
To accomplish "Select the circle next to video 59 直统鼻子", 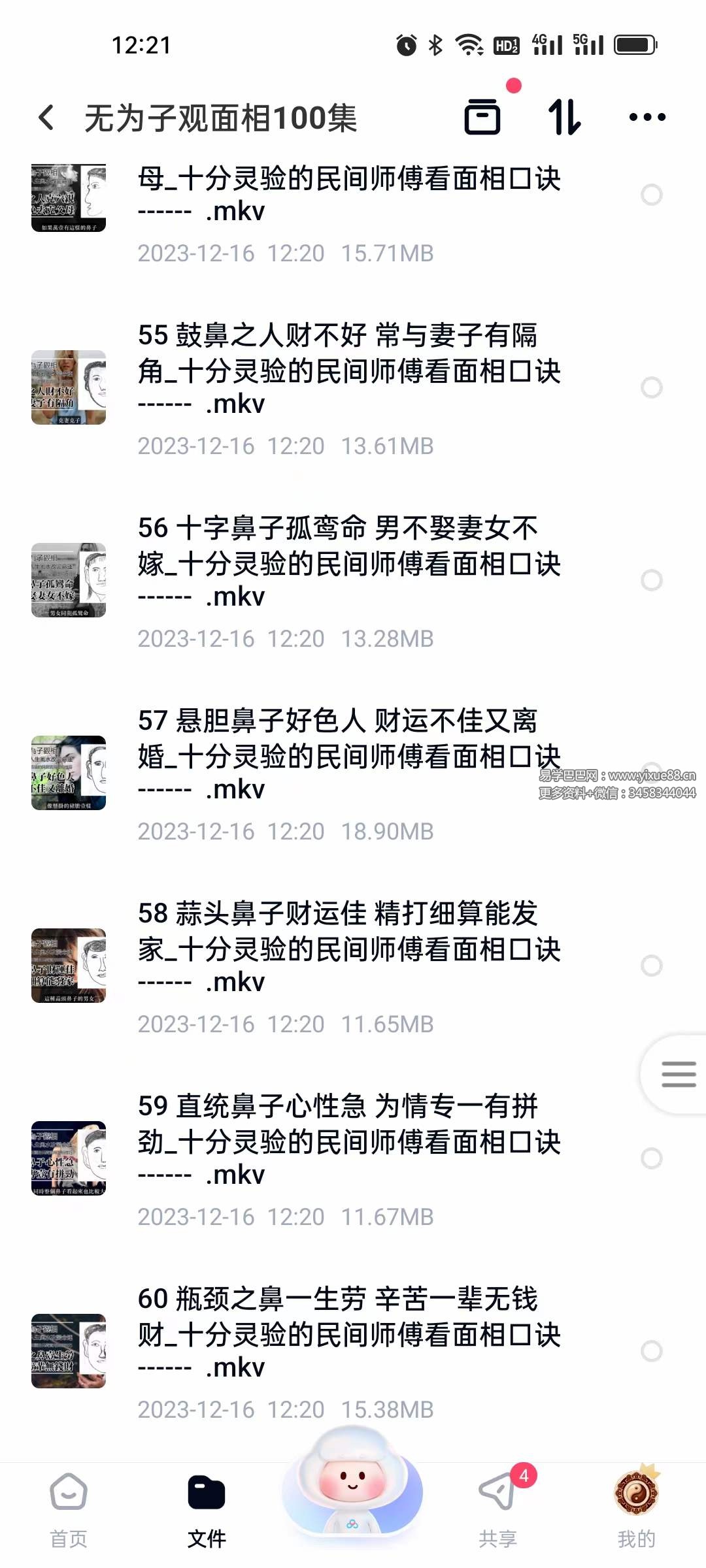I will (x=652, y=1158).
